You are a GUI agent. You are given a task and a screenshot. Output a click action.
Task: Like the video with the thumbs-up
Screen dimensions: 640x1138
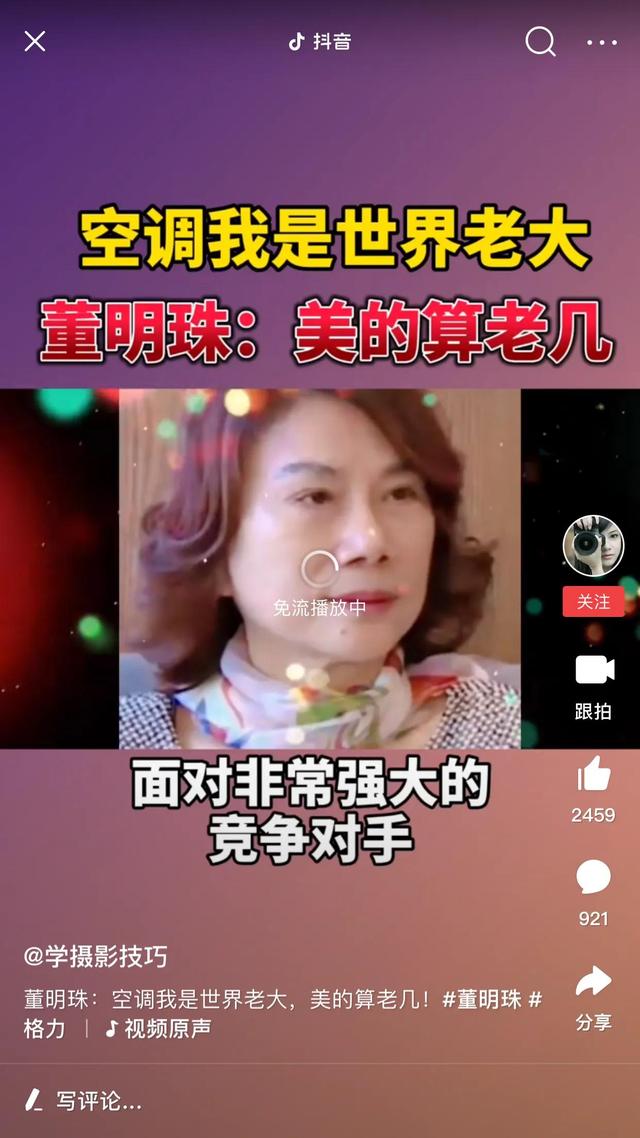pyautogui.click(x=594, y=773)
